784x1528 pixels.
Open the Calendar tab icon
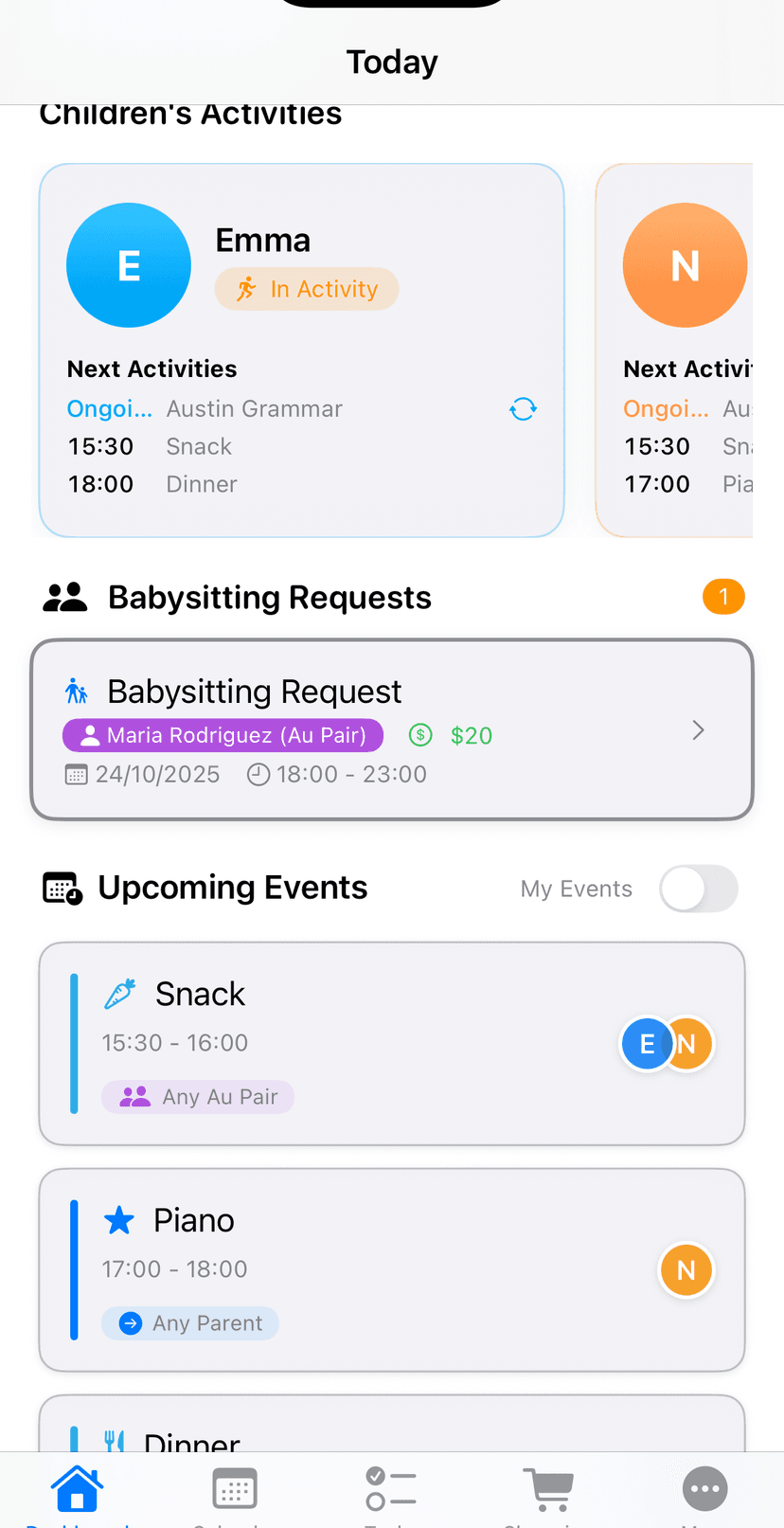pyautogui.click(x=234, y=1488)
